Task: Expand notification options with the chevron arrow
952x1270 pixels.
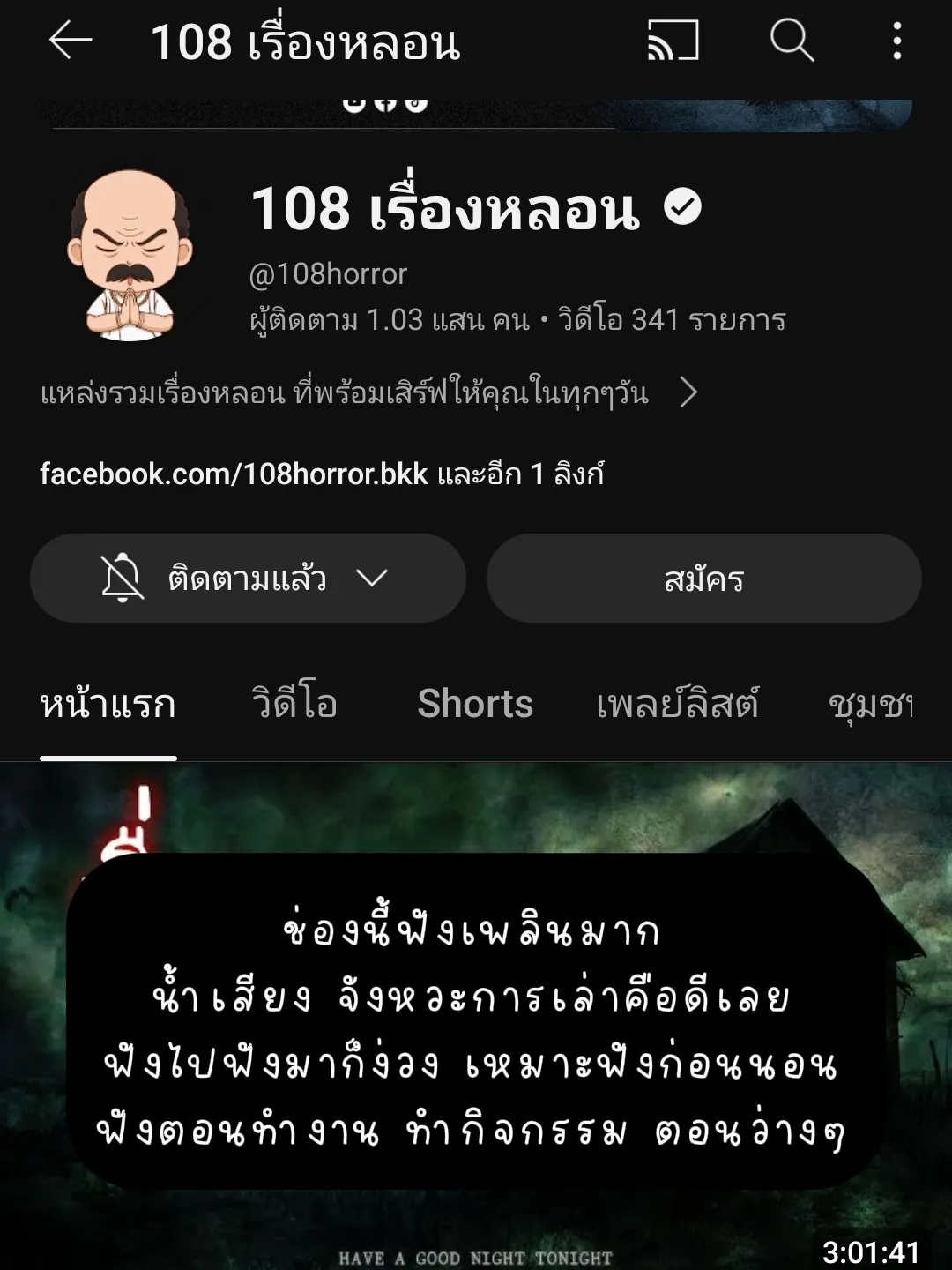Action: click(x=372, y=579)
